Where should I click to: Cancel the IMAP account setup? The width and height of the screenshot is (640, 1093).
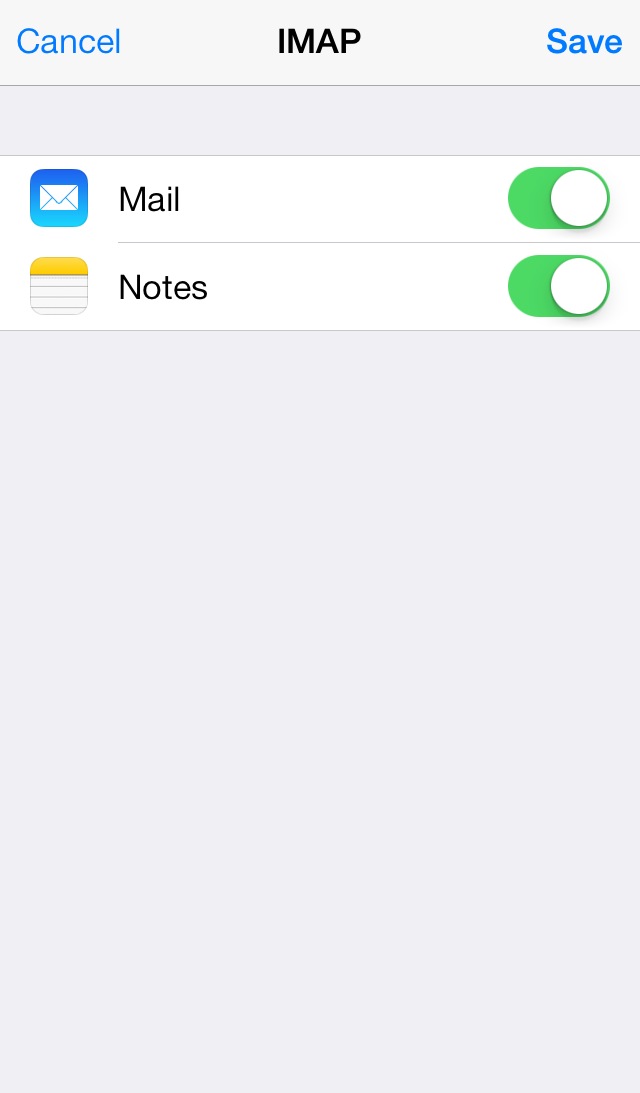[x=69, y=42]
